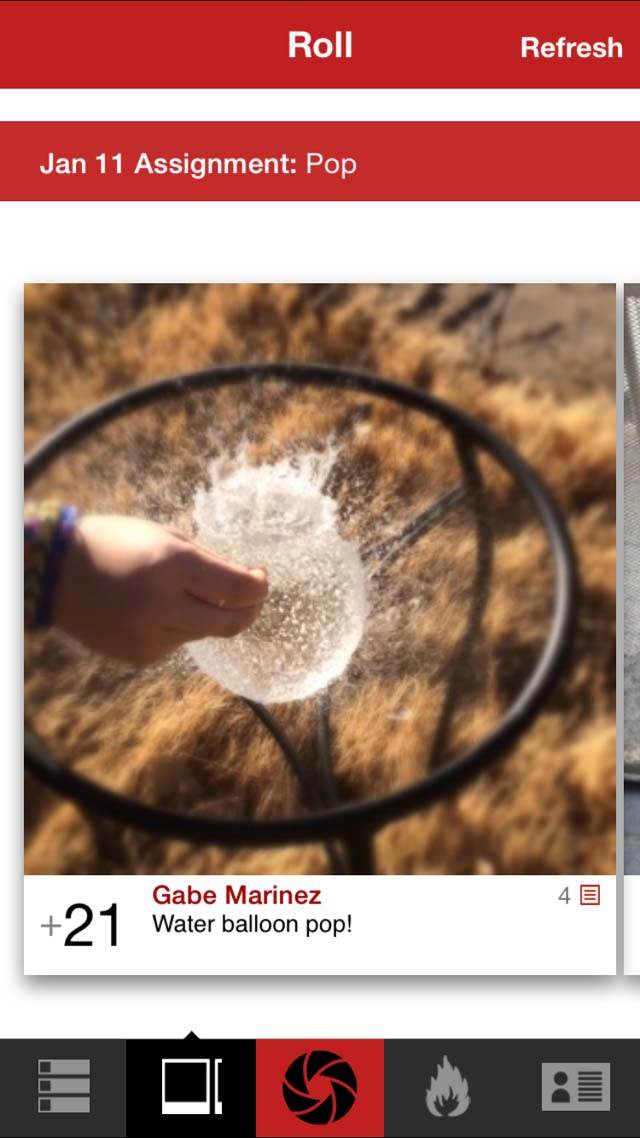View the 4 comments on the photo
640x1138 pixels.
pos(579,896)
